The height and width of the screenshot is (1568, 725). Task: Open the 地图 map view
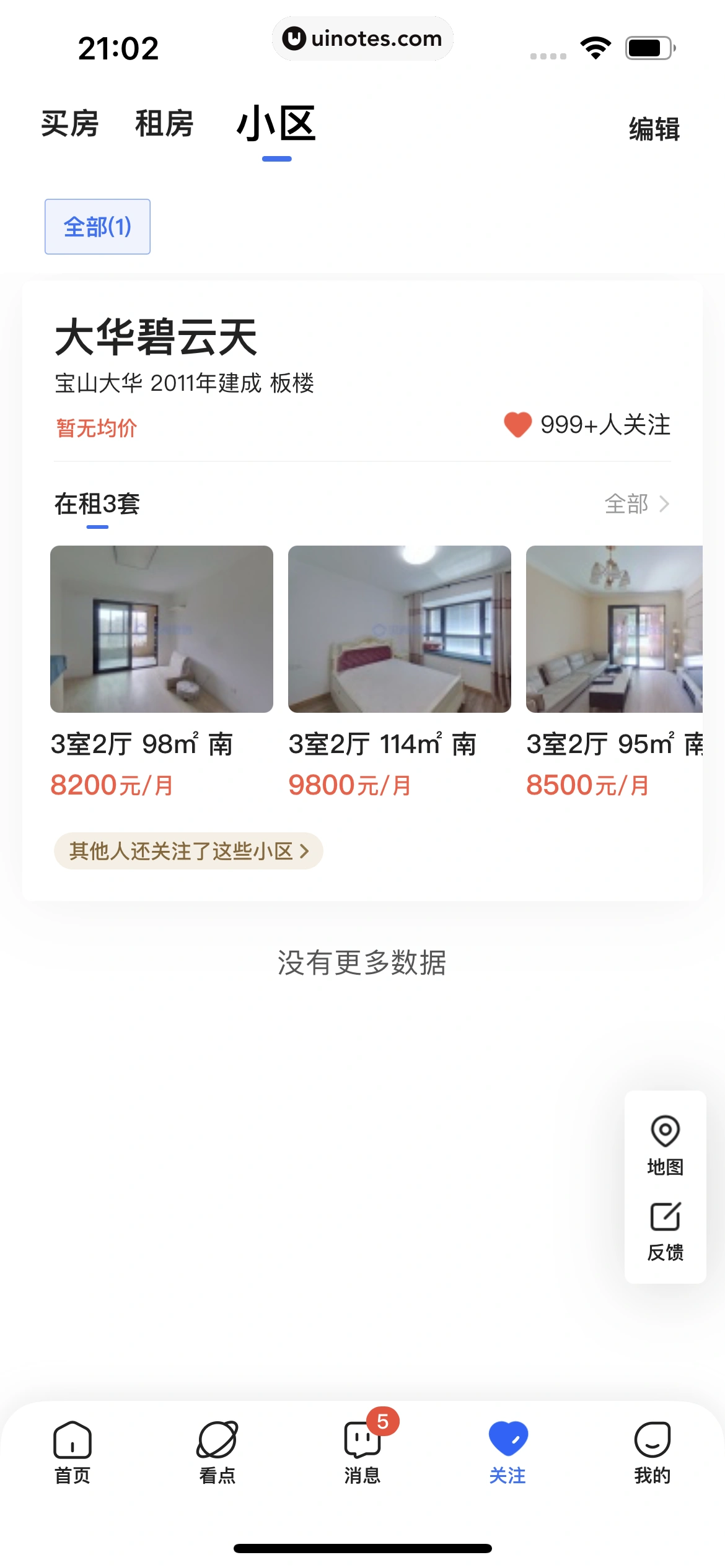(665, 1145)
